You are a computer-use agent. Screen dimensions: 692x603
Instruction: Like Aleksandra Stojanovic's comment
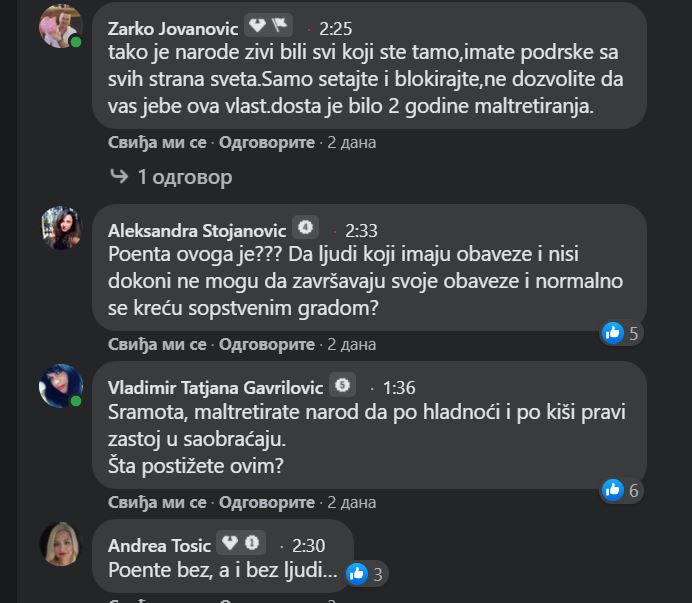[157, 344]
